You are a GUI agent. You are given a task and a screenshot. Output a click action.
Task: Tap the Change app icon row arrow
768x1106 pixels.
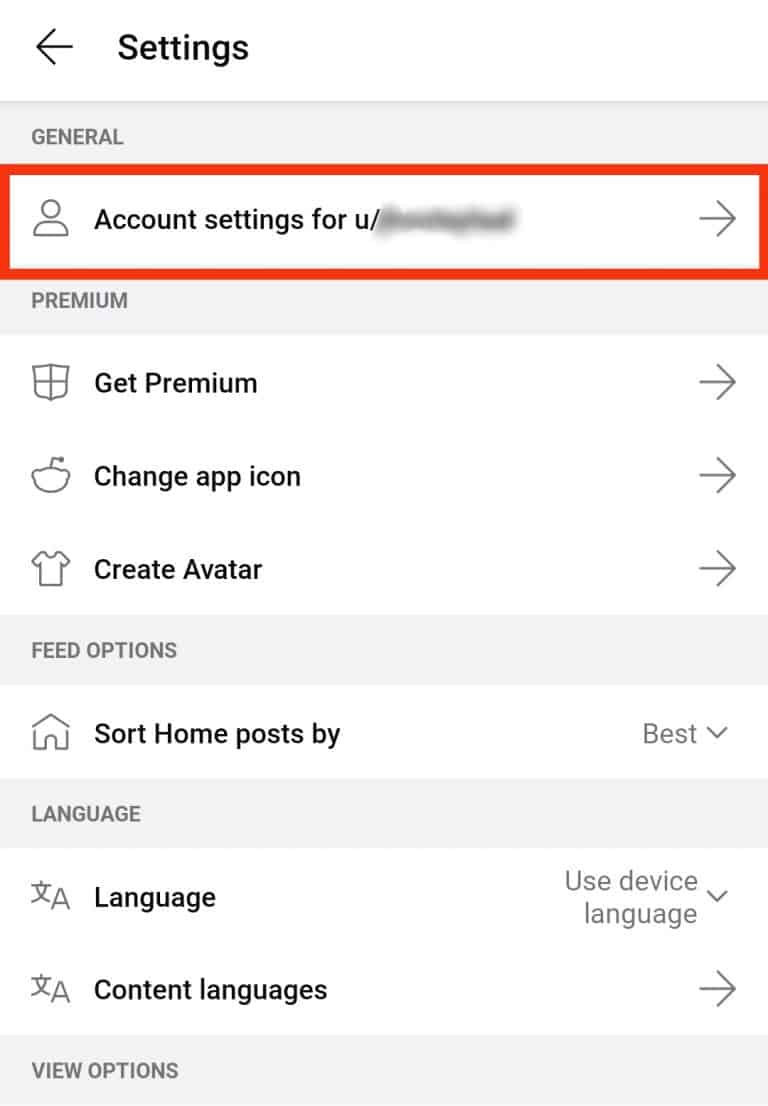(x=720, y=476)
